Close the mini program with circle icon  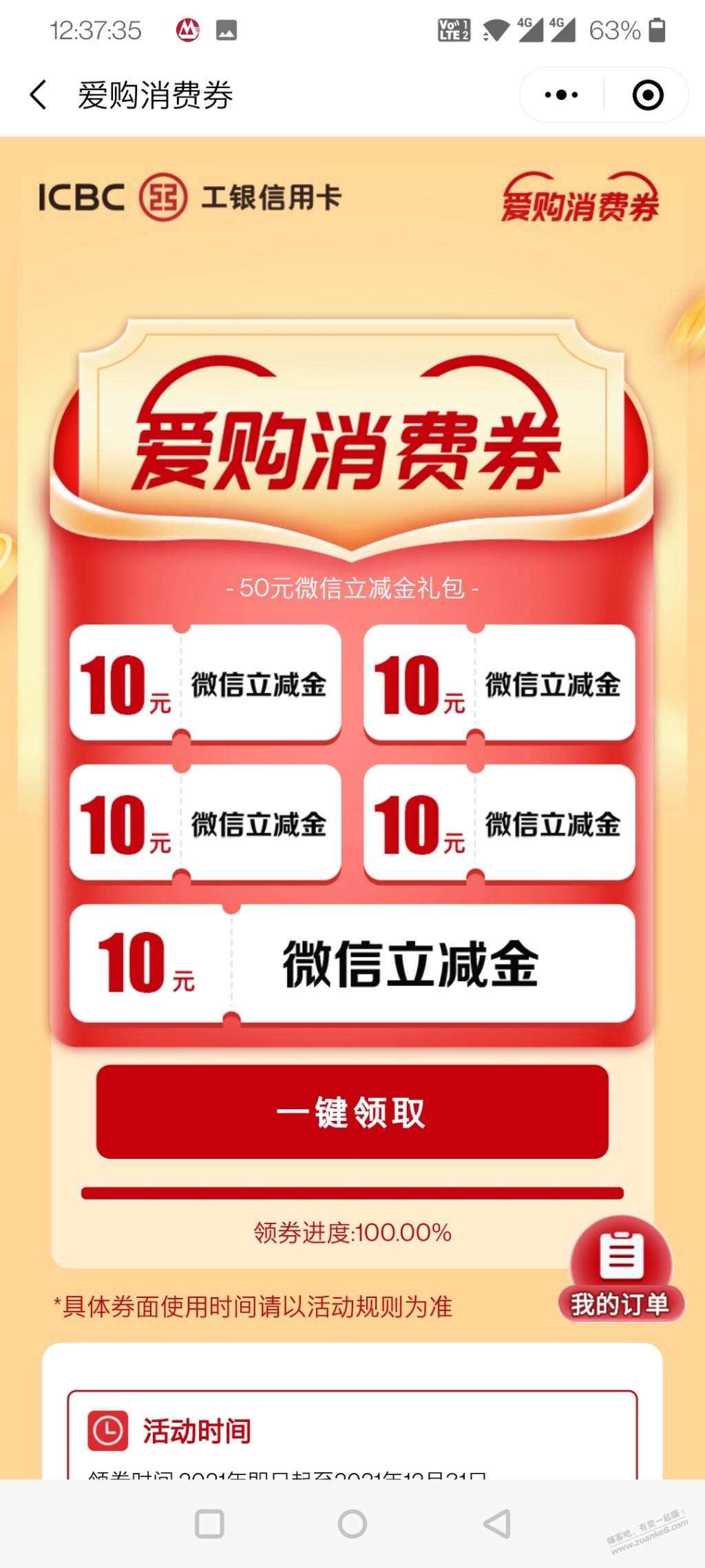pyautogui.click(x=647, y=95)
